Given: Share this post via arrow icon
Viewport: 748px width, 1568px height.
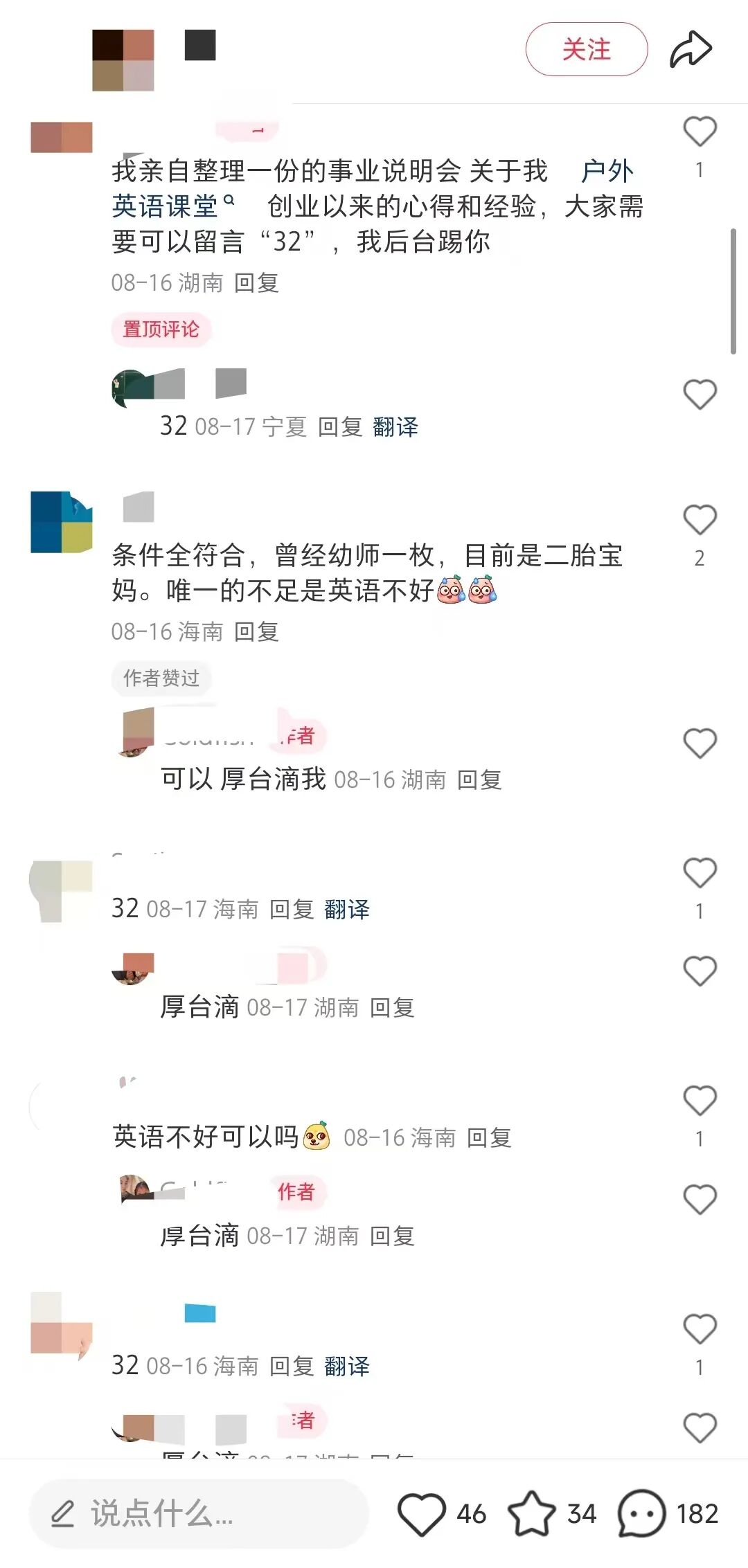Looking at the screenshot, I should (691, 50).
